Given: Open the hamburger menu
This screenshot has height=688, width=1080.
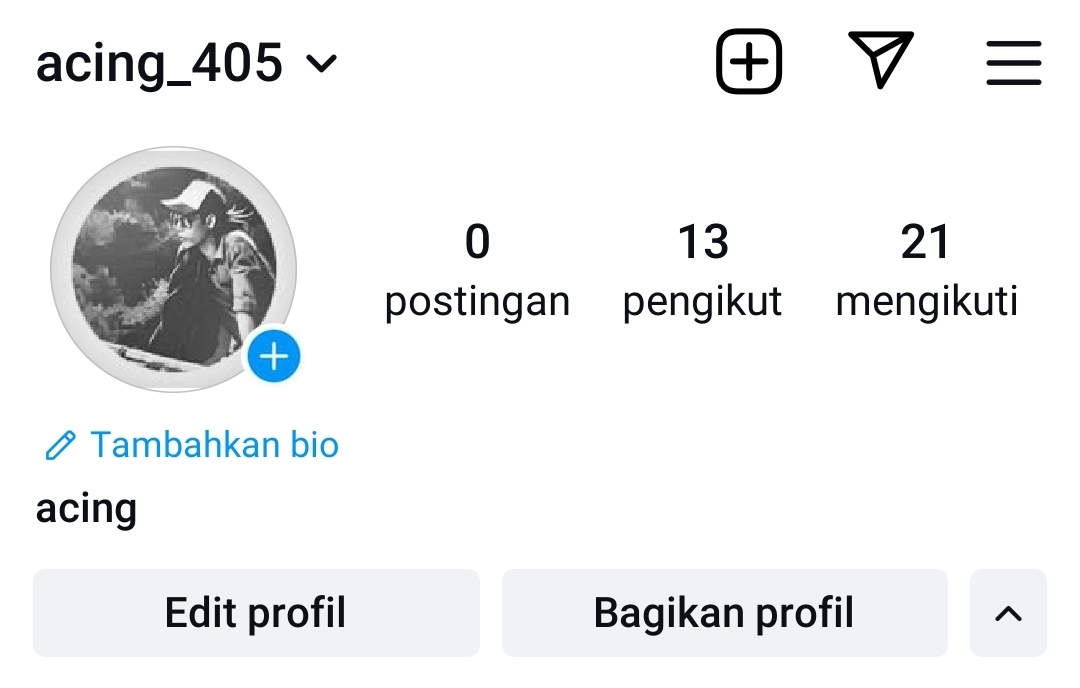Looking at the screenshot, I should [1013, 63].
